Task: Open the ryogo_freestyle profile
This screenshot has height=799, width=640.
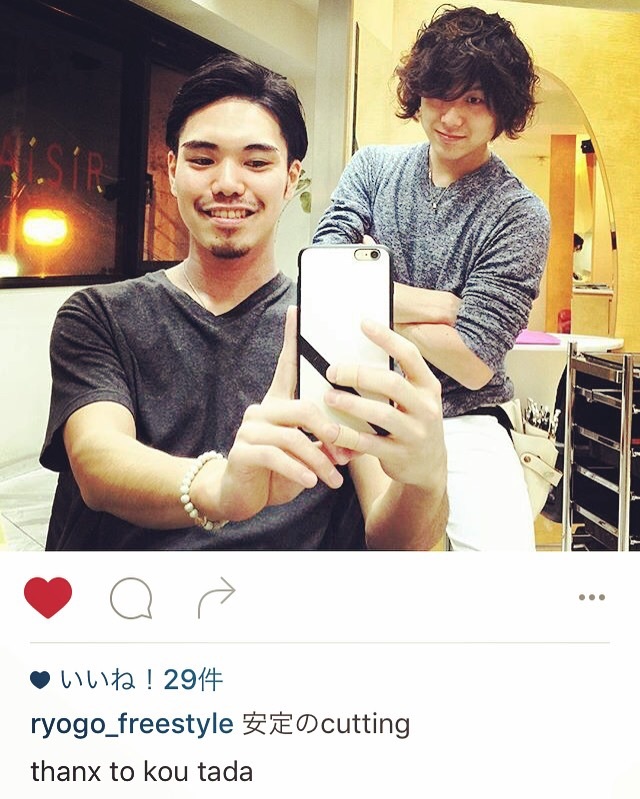Action: point(132,724)
